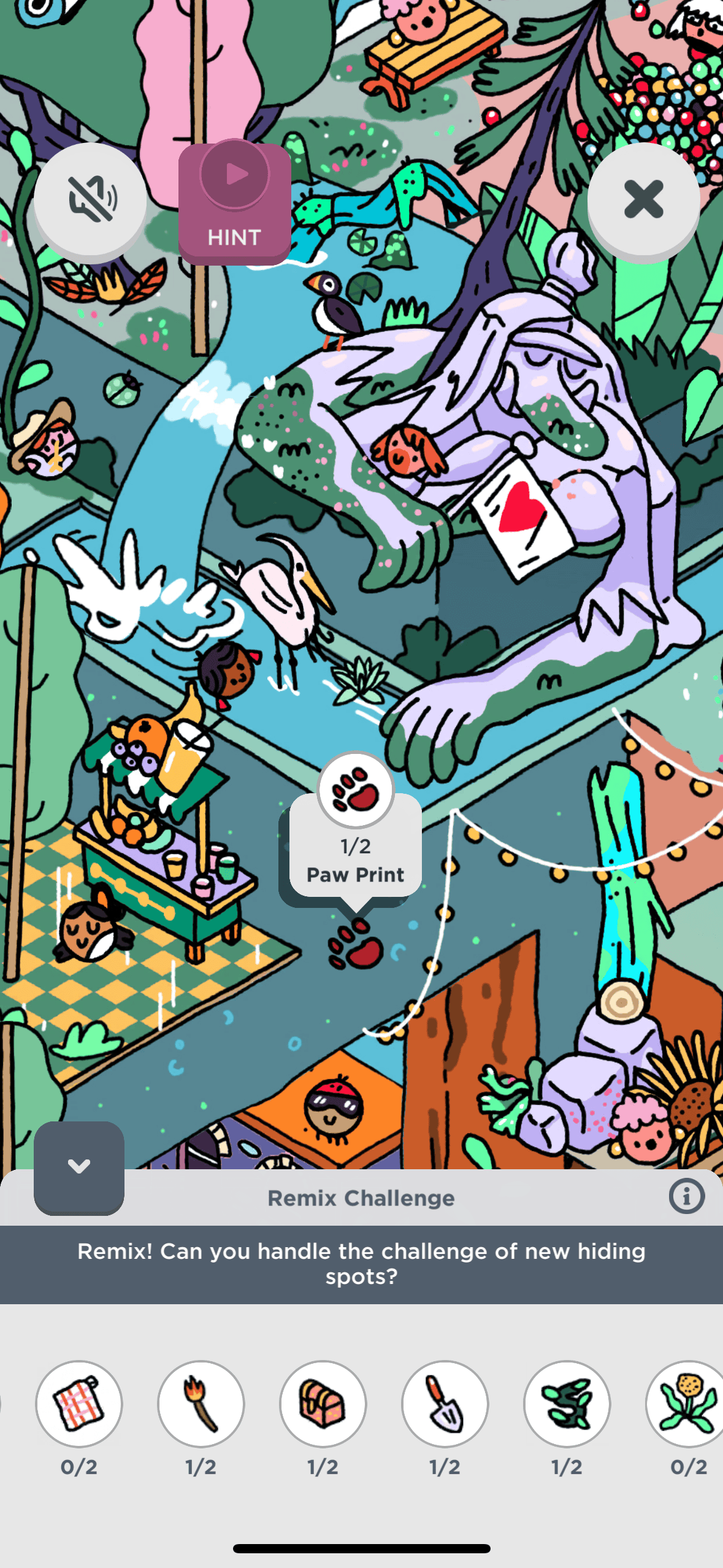Image resolution: width=723 pixels, height=1568 pixels.
Task: Collapse the Remix Challenge panel
Action: pos(79,1167)
